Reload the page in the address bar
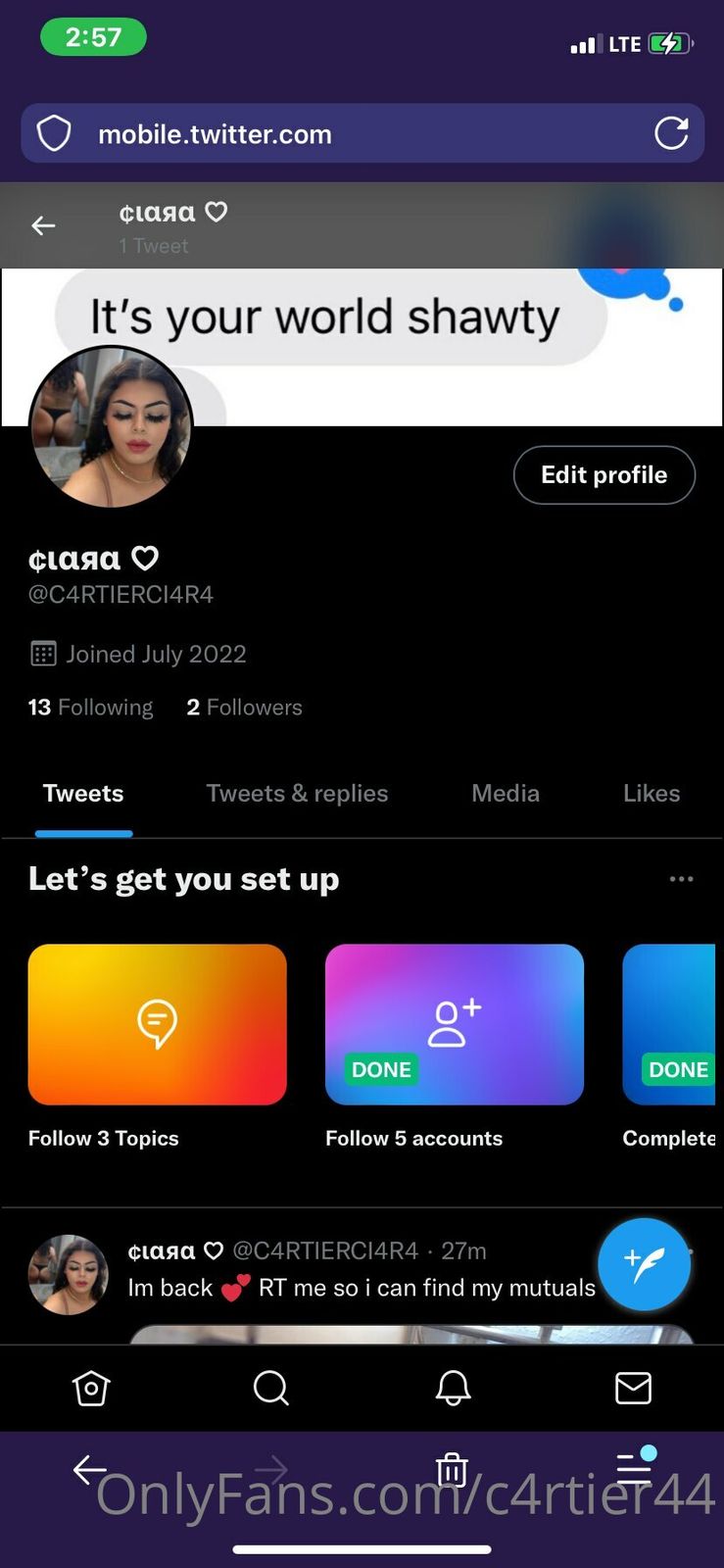724x1568 pixels. click(x=671, y=133)
